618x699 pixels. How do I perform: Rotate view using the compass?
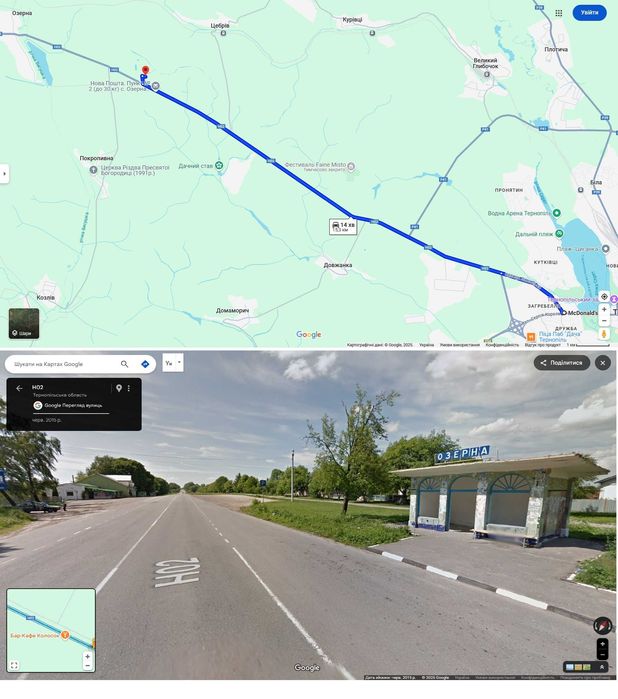601,625
